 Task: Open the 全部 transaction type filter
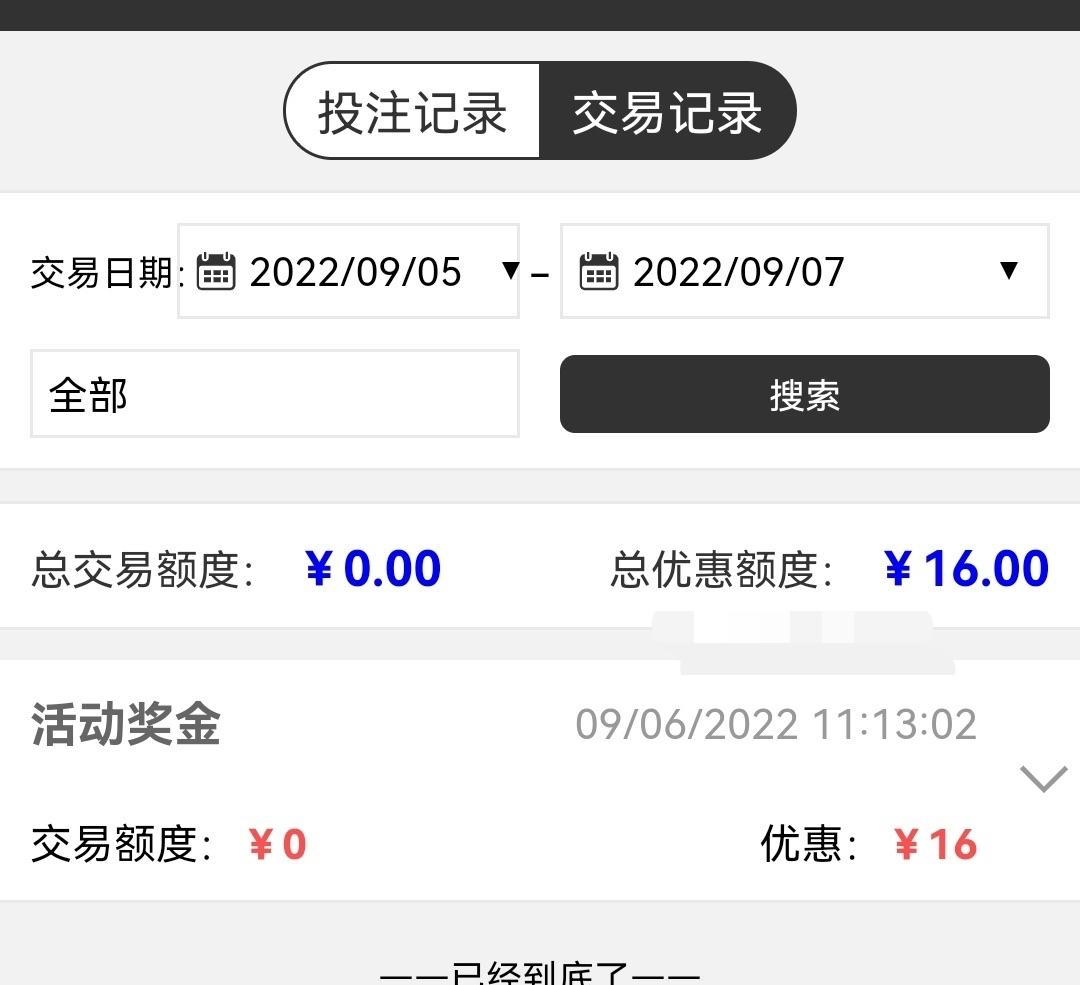pyautogui.click(x=274, y=394)
